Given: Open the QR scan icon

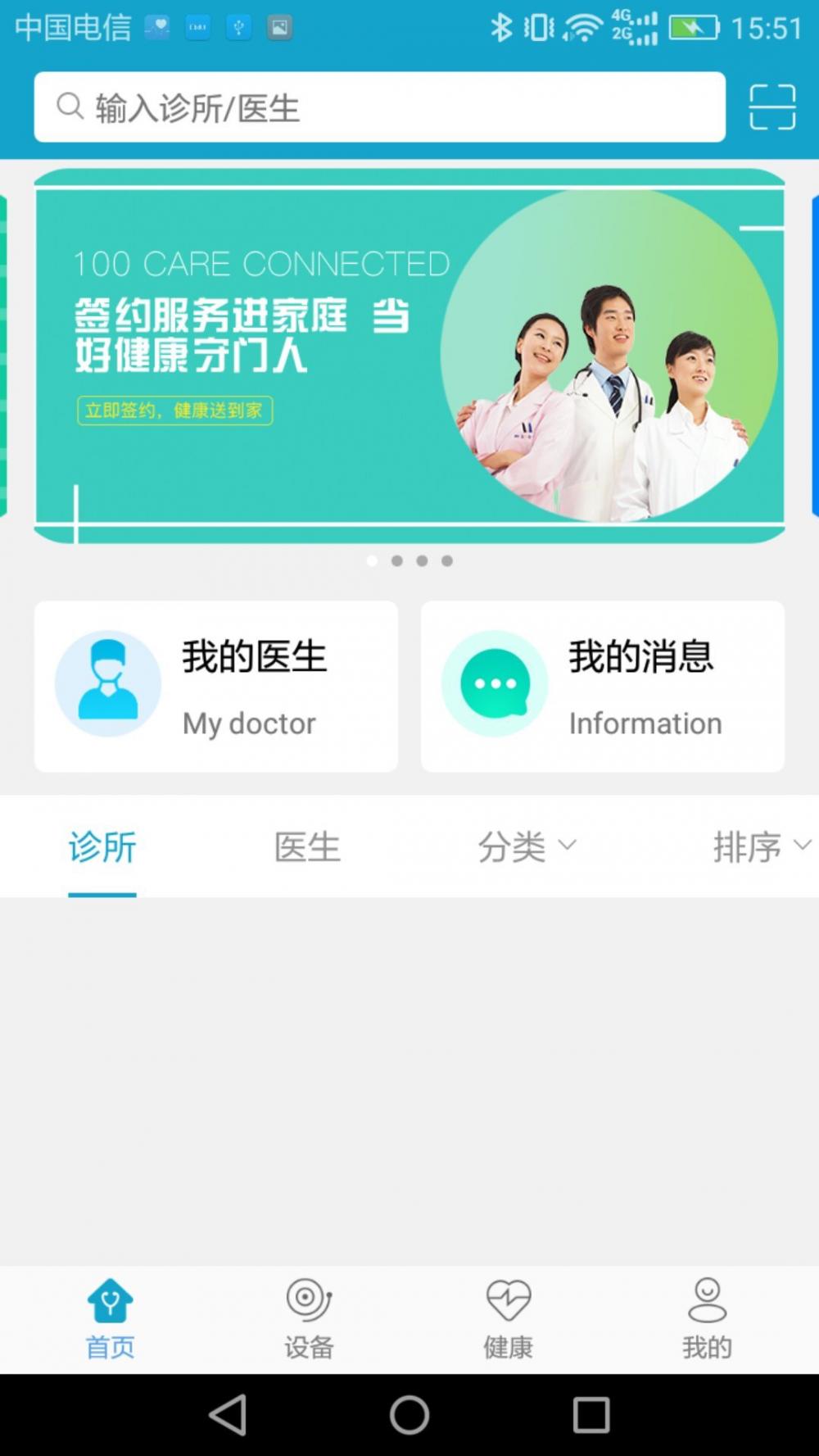Looking at the screenshot, I should (x=771, y=107).
